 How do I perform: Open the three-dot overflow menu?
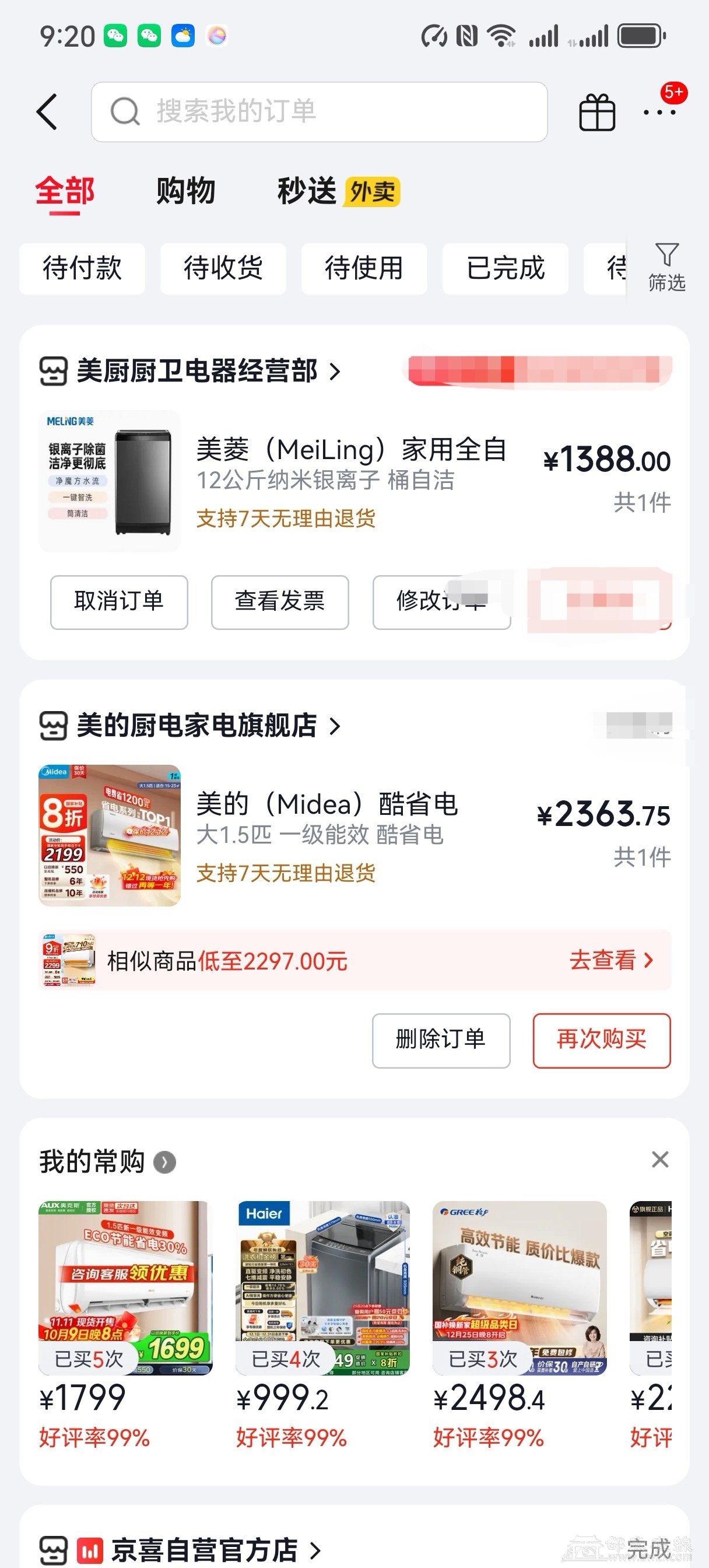pyautogui.click(x=659, y=113)
